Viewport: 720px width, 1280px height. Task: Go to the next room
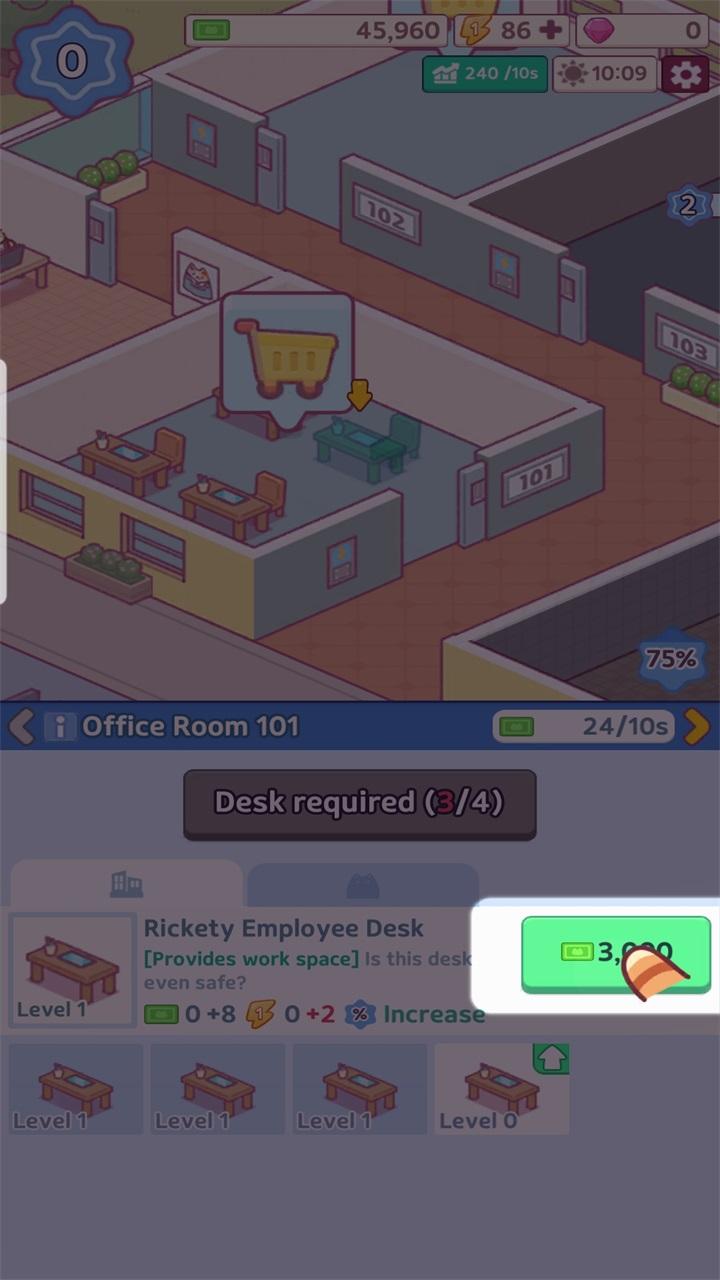698,726
